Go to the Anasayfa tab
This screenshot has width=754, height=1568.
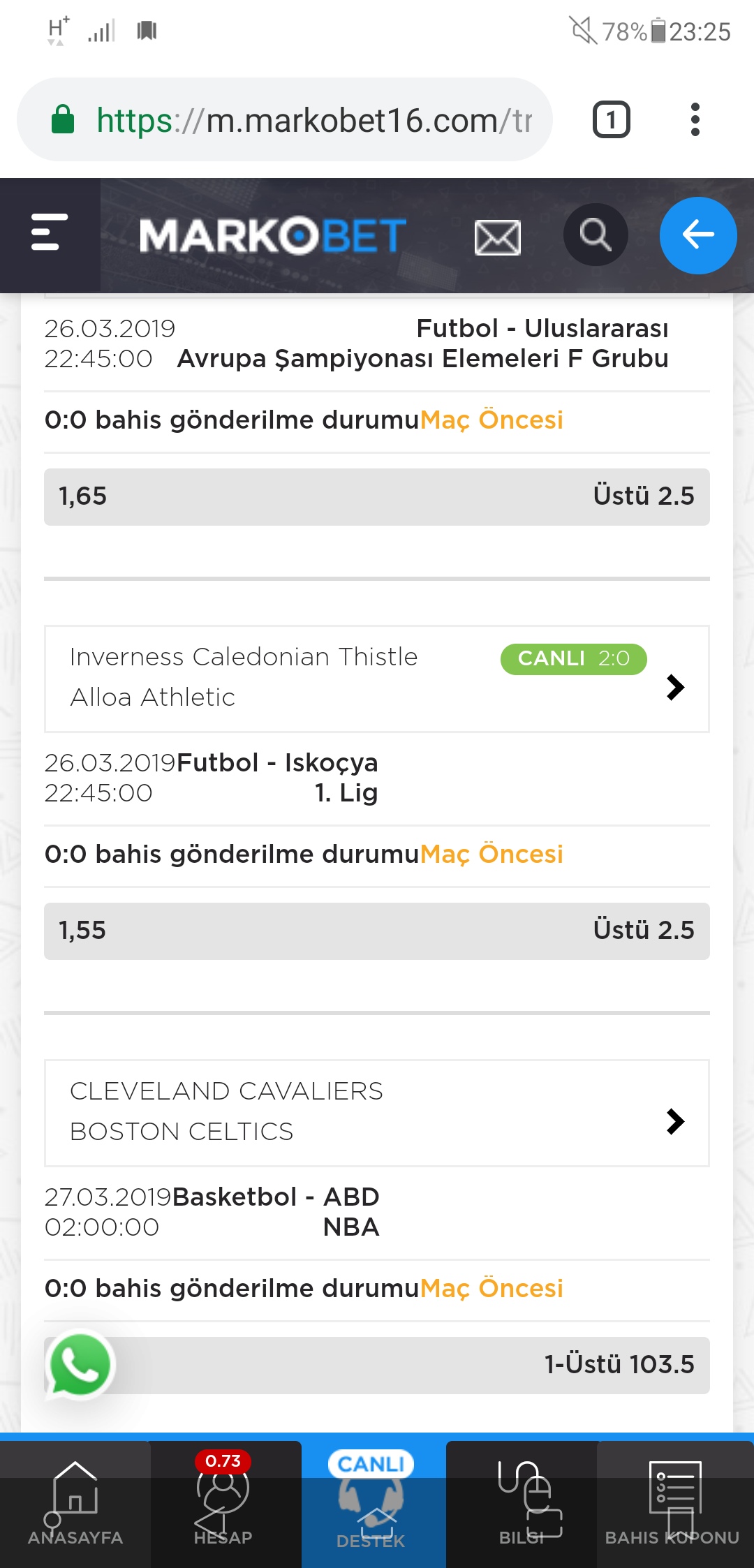(x=75, y=1503)
